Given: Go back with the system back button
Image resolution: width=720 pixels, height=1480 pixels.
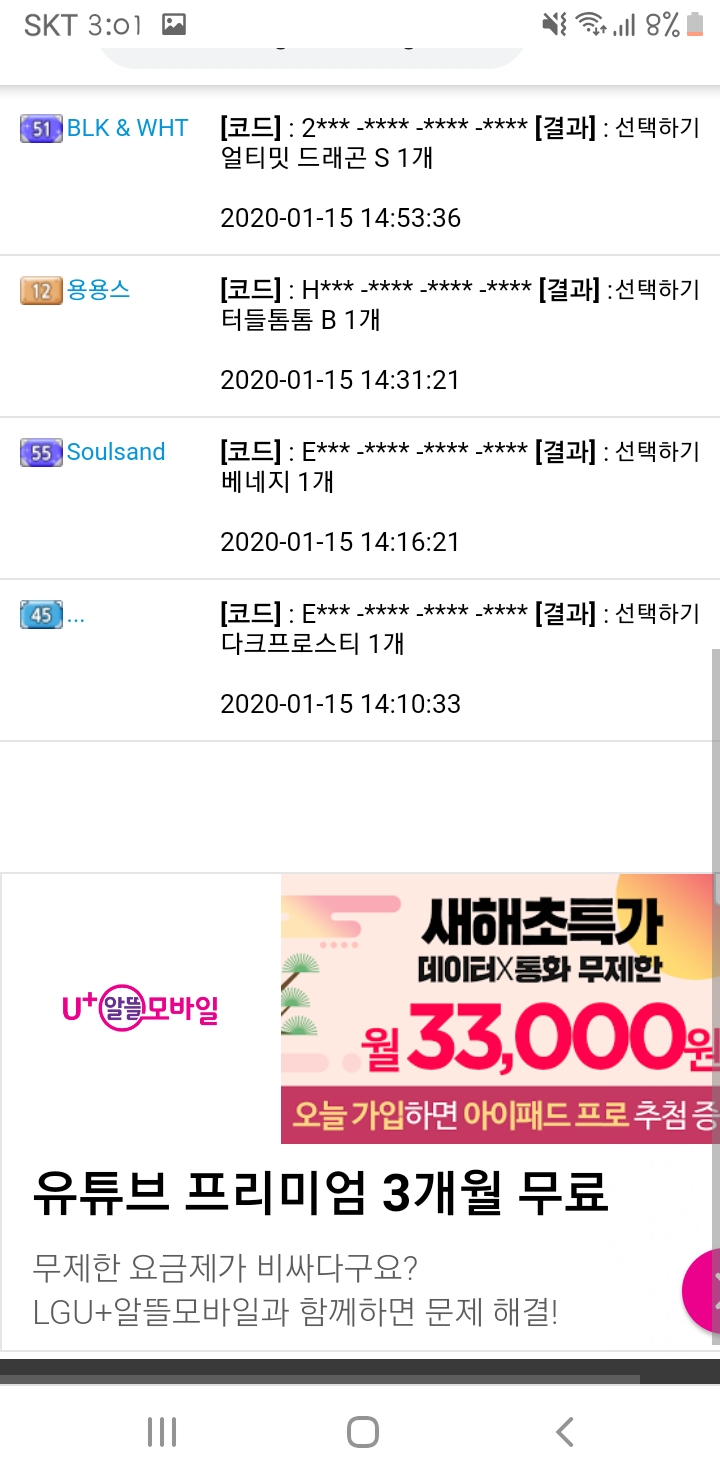Looking at the screenshot, I should click(565, 1432).
